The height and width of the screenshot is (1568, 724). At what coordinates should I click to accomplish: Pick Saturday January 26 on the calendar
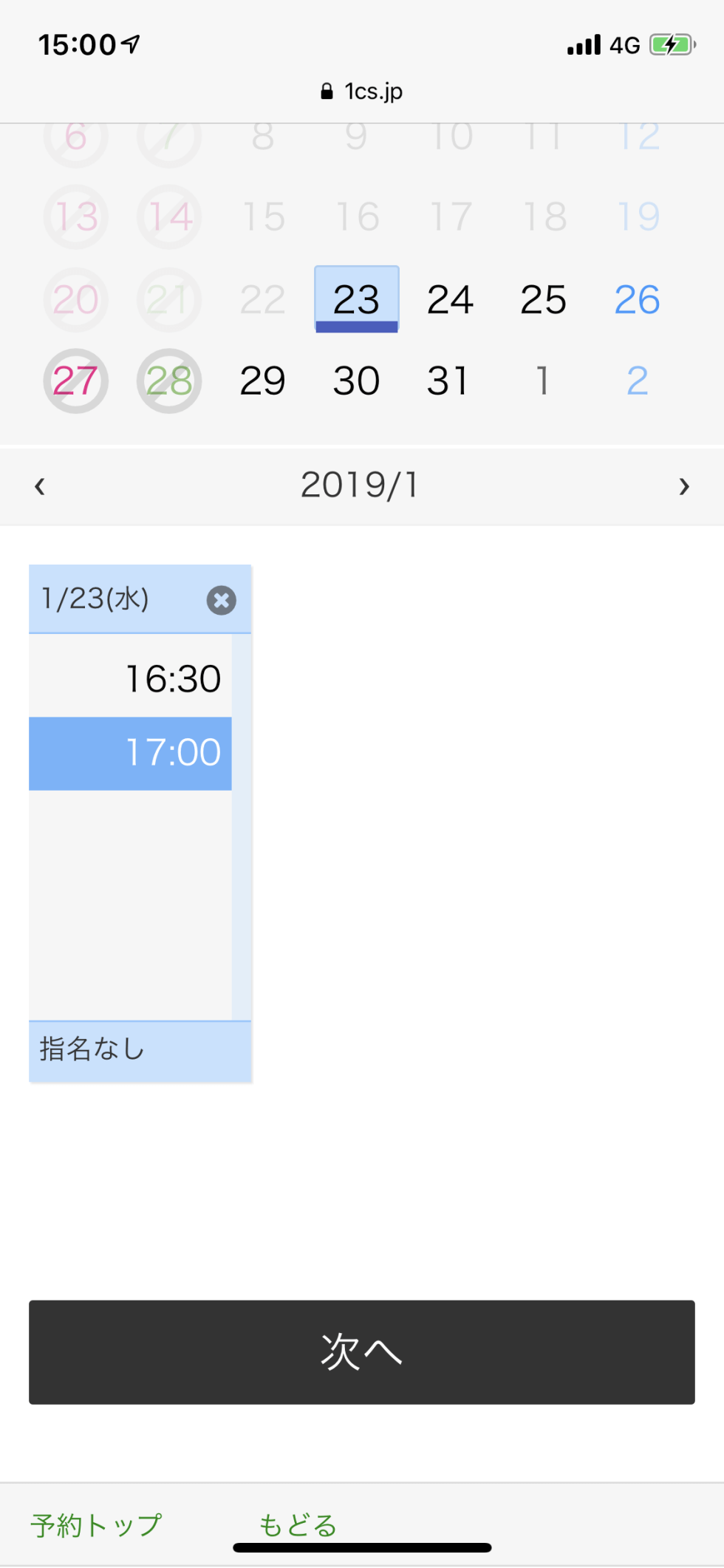[x=638, y=299]
